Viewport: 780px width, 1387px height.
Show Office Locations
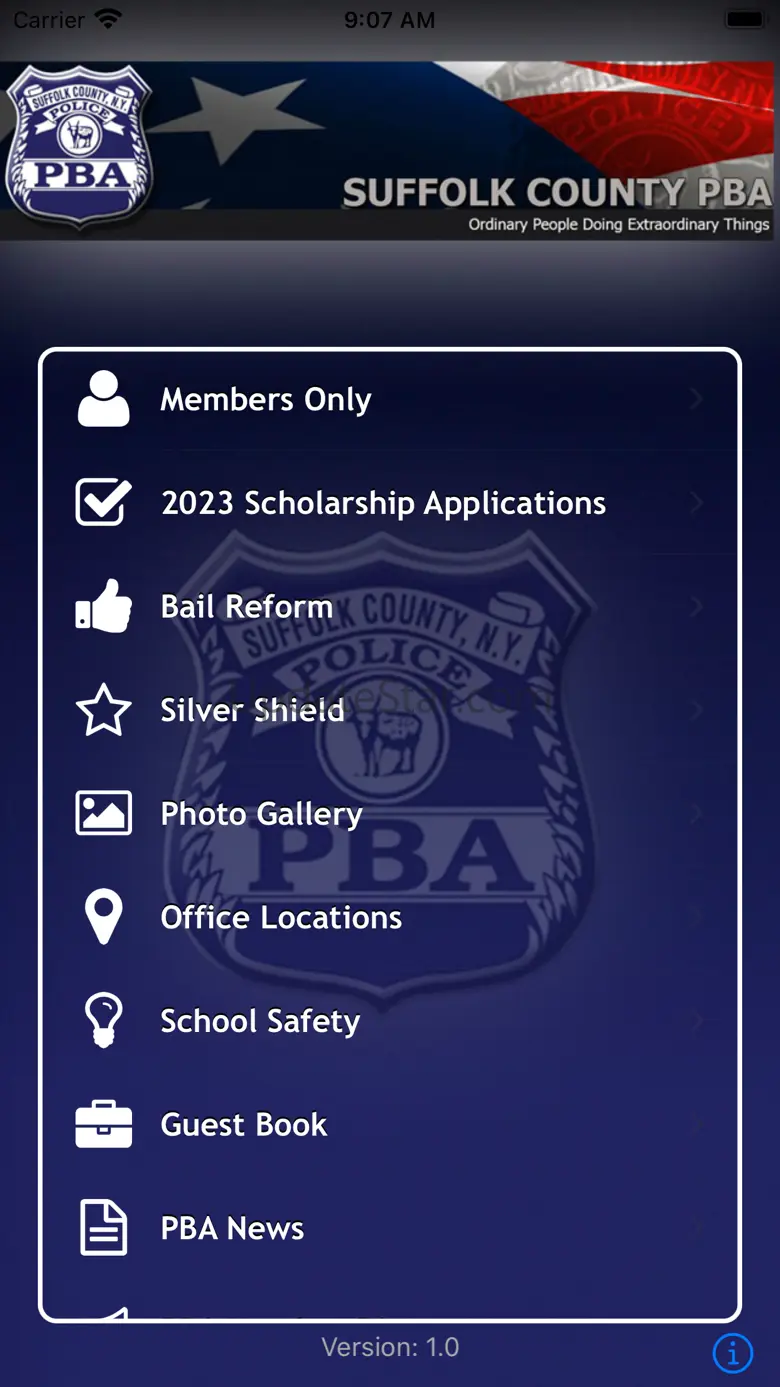coord(389,918)
